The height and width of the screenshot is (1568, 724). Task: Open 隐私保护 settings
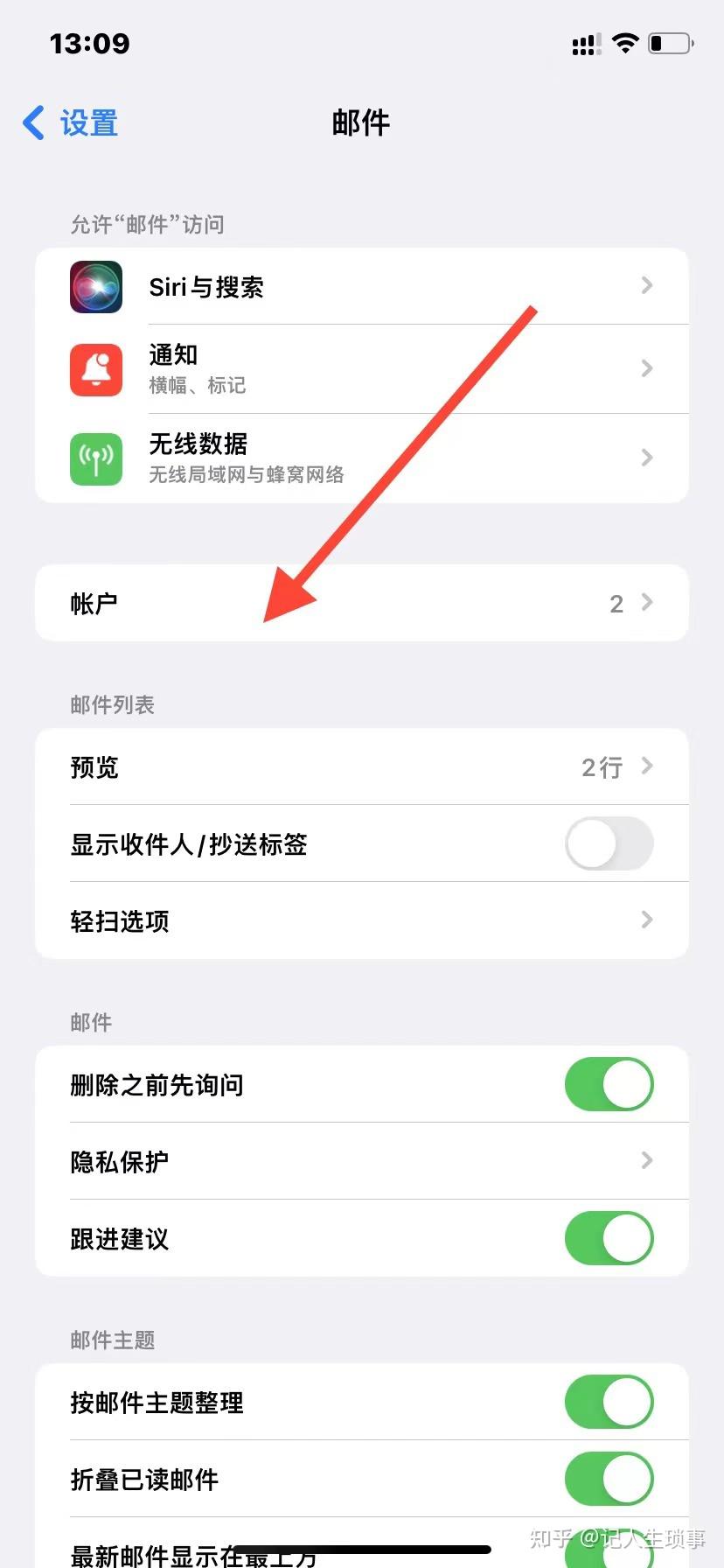click(362, 1161)
